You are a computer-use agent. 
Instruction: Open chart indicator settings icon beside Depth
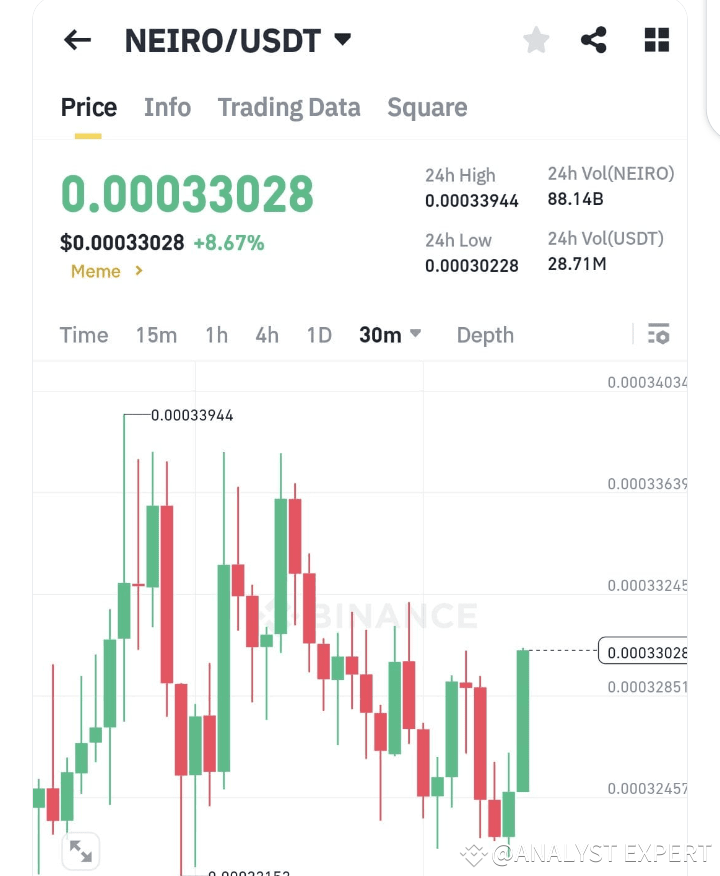(659, 335)
